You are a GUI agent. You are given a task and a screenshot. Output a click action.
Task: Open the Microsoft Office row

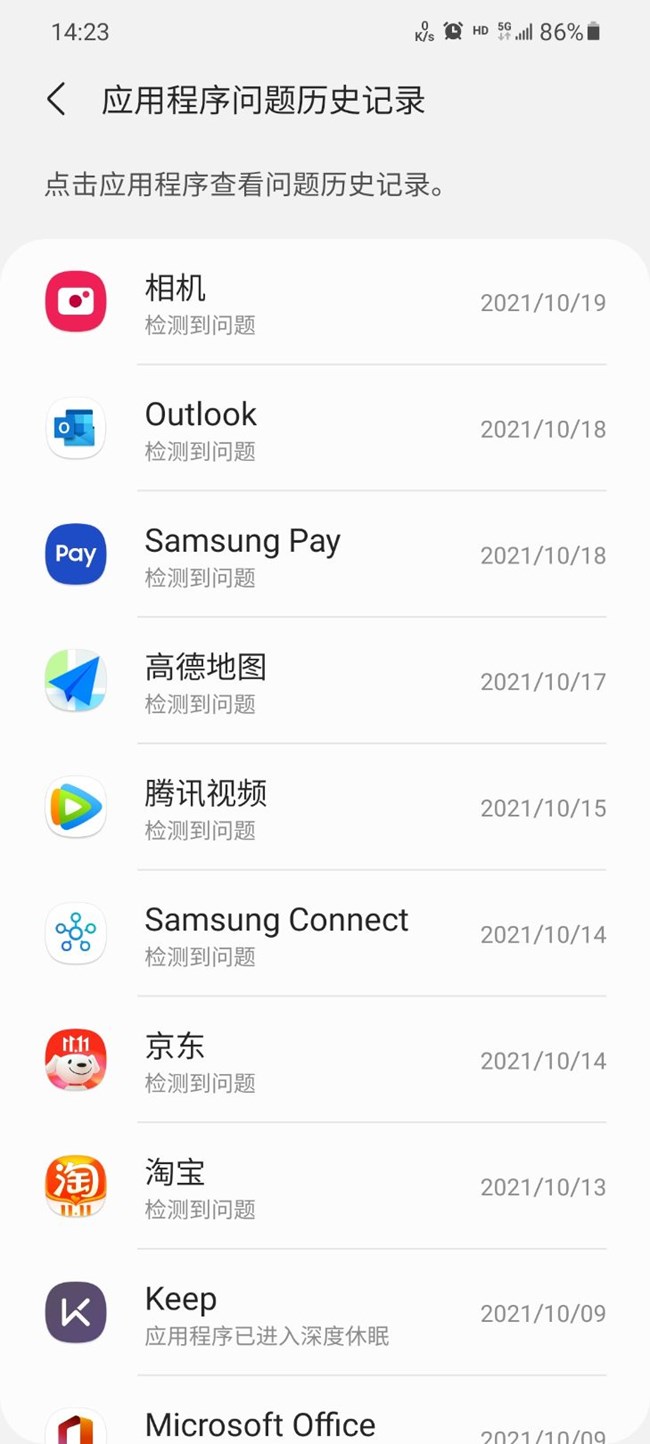click(325, 1424)
